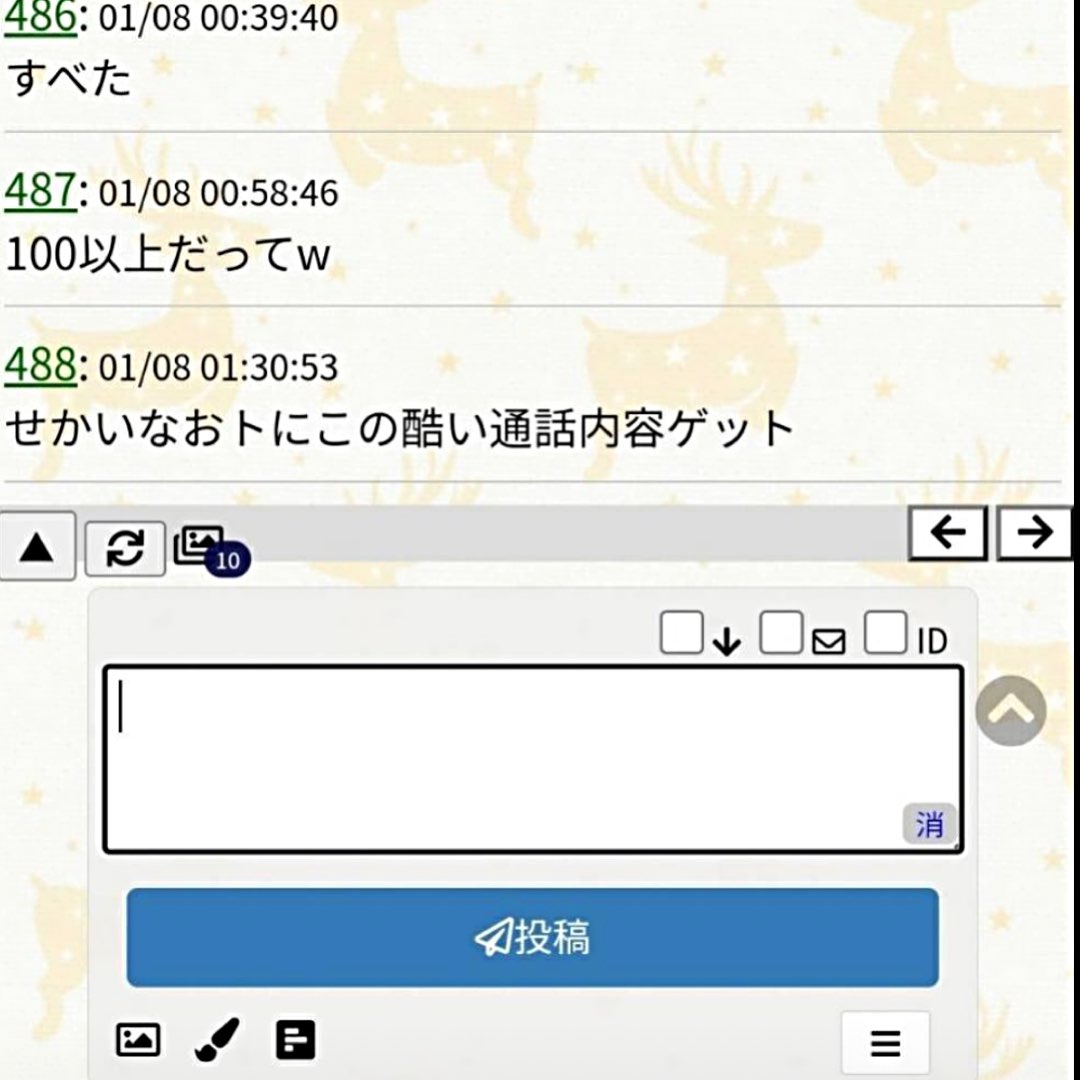The height and width of the screenshot is (1080, 1080).
Task: Open post number 486 link
Action: 40,17
